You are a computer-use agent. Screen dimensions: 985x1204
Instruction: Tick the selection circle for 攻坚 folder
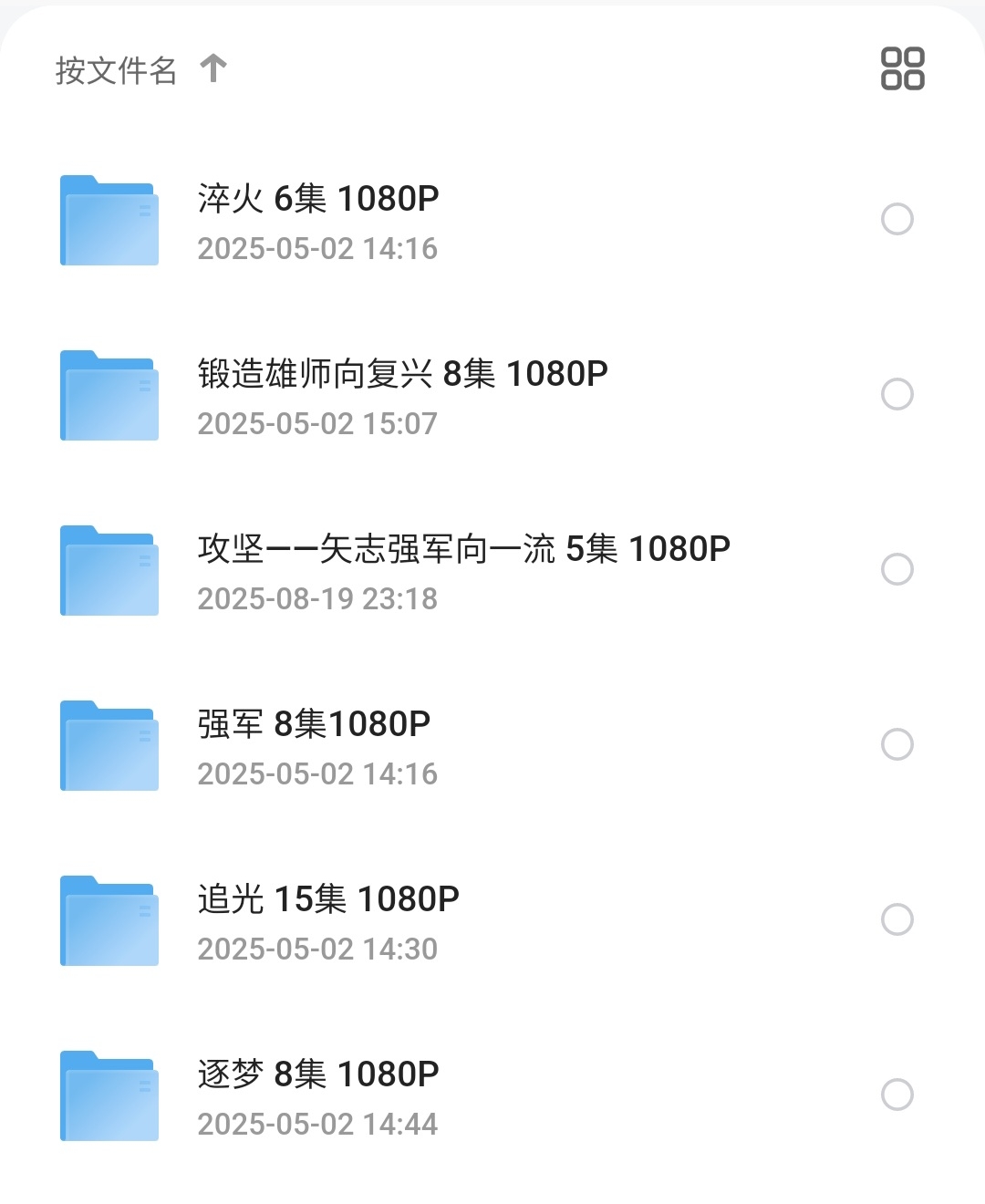pyautogui.click(x=897, y=569)
